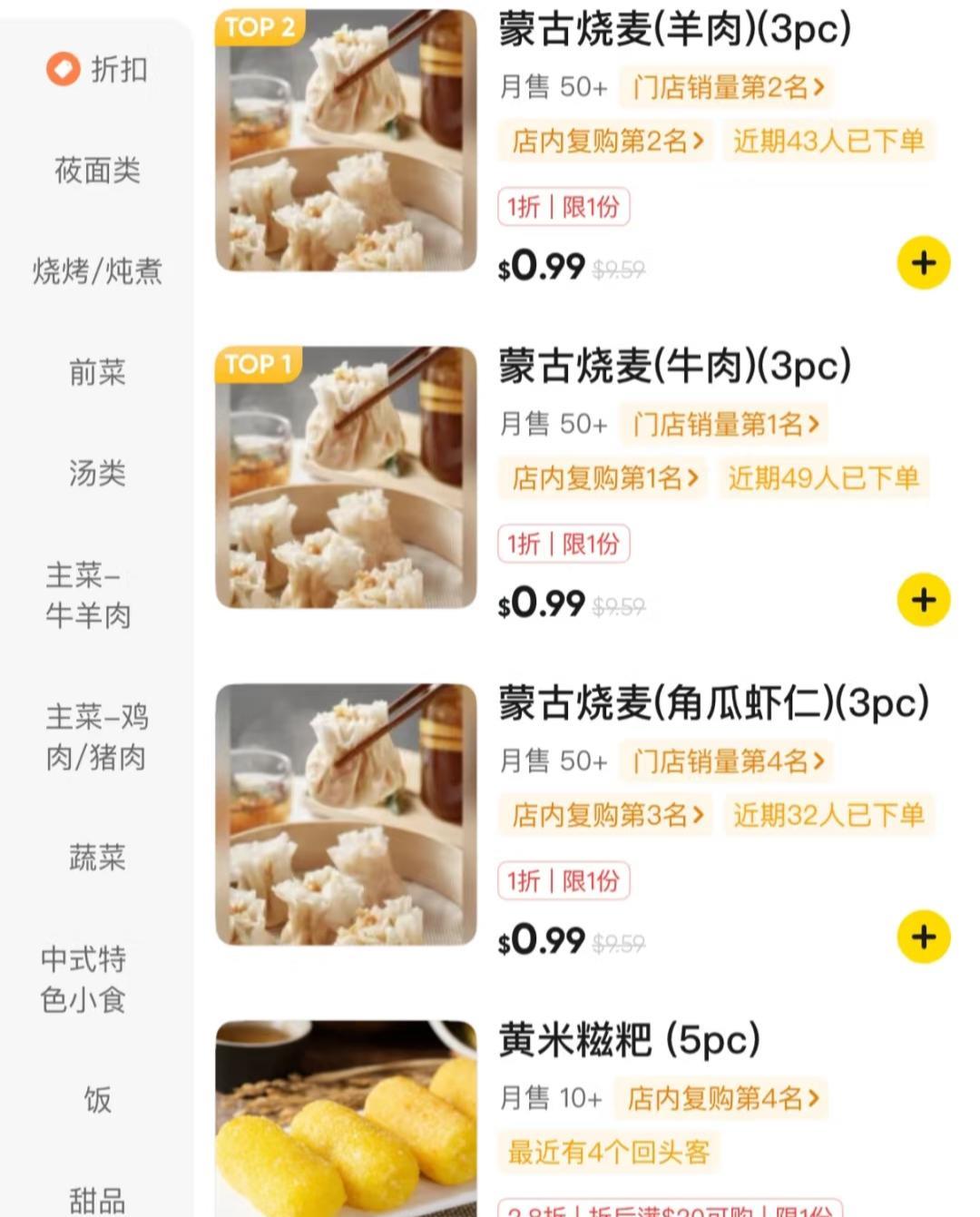Go to 中式特色小食 category
This screenshot has width=980, height=1217.
coord(83,979)
